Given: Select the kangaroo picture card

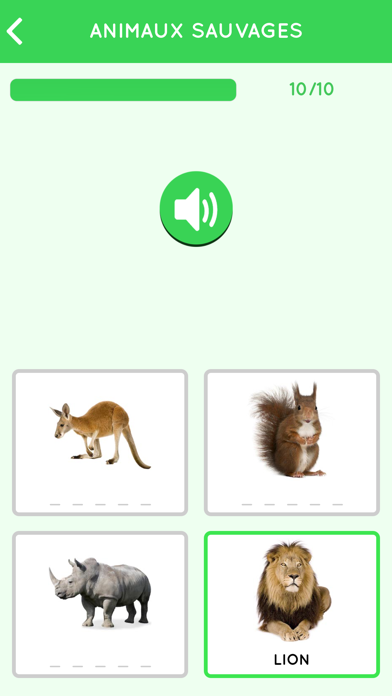Looking at the screenshot, I should [100, 443].
